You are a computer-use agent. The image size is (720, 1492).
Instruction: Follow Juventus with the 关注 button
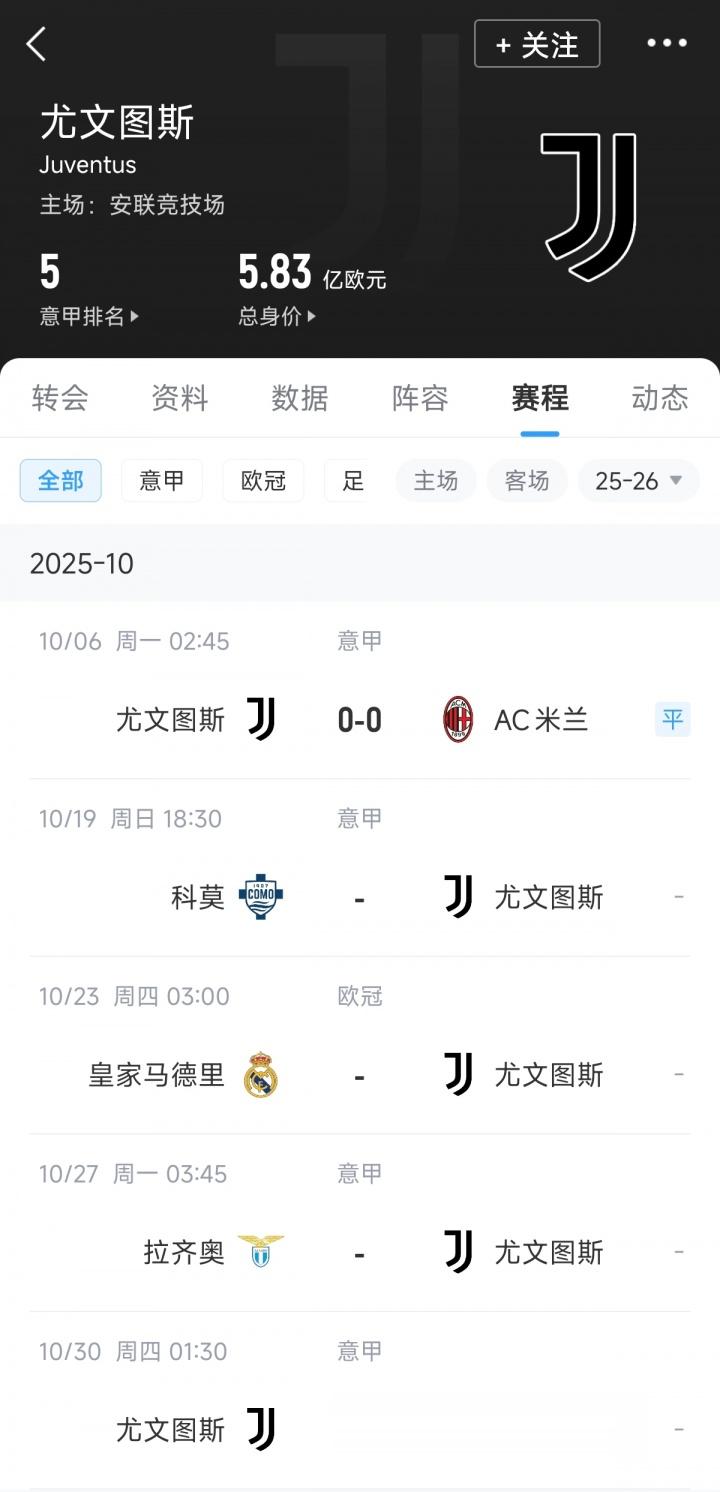point(537,45)
